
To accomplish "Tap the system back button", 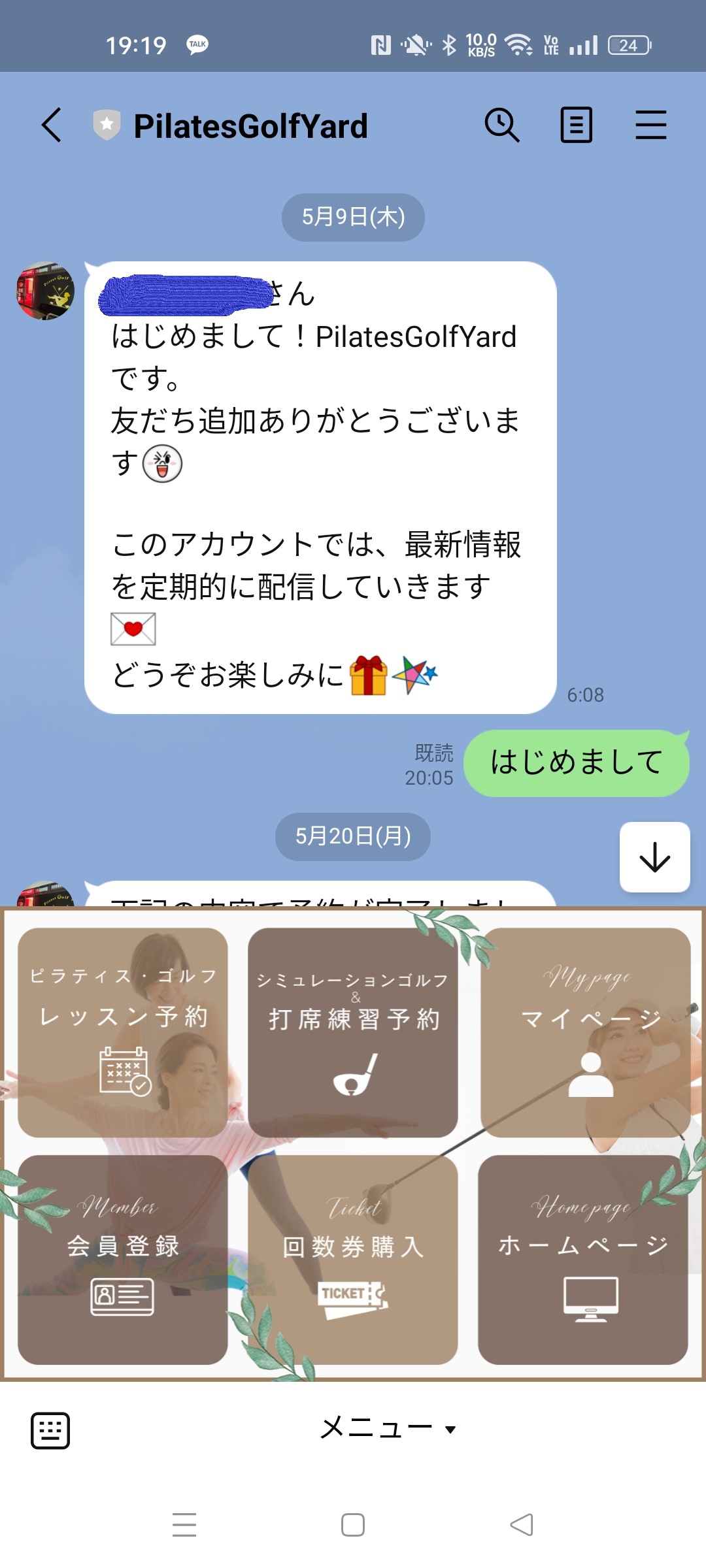I will (522, 1525).
